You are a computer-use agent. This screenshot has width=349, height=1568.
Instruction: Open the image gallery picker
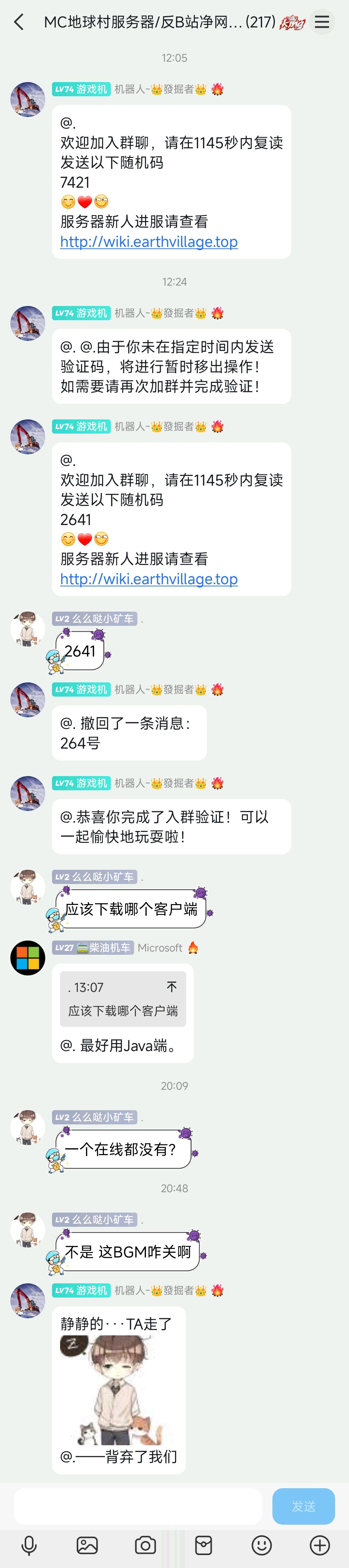coord(87,1545)
